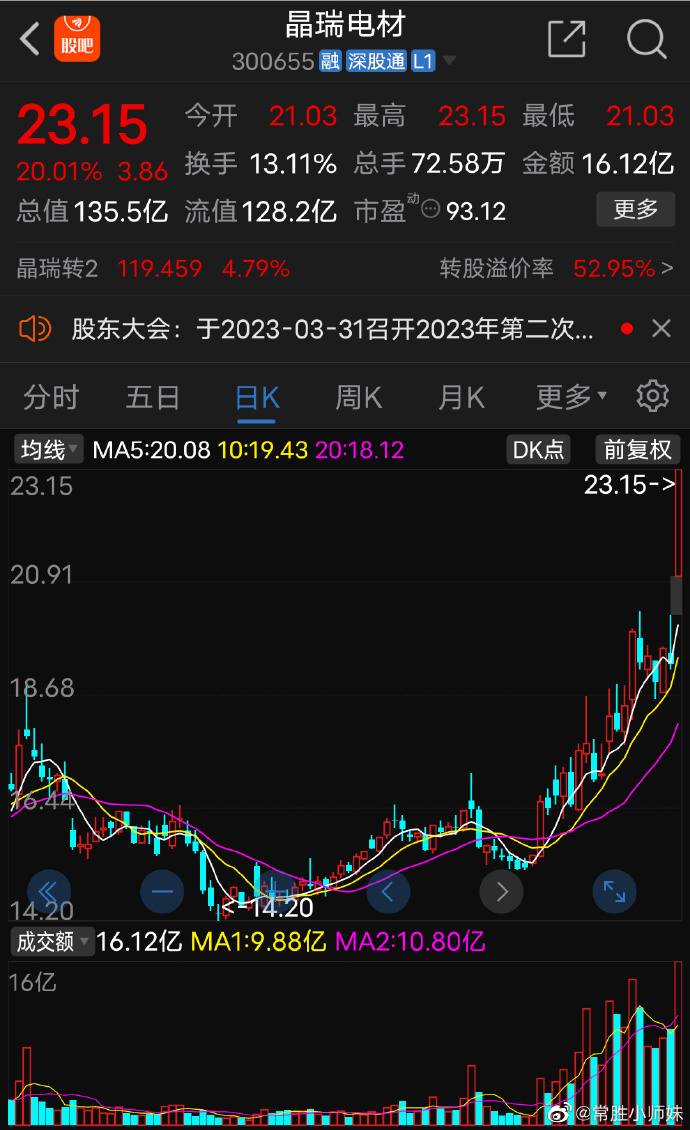
Task: Open stock search
Action: click(646, 38)
